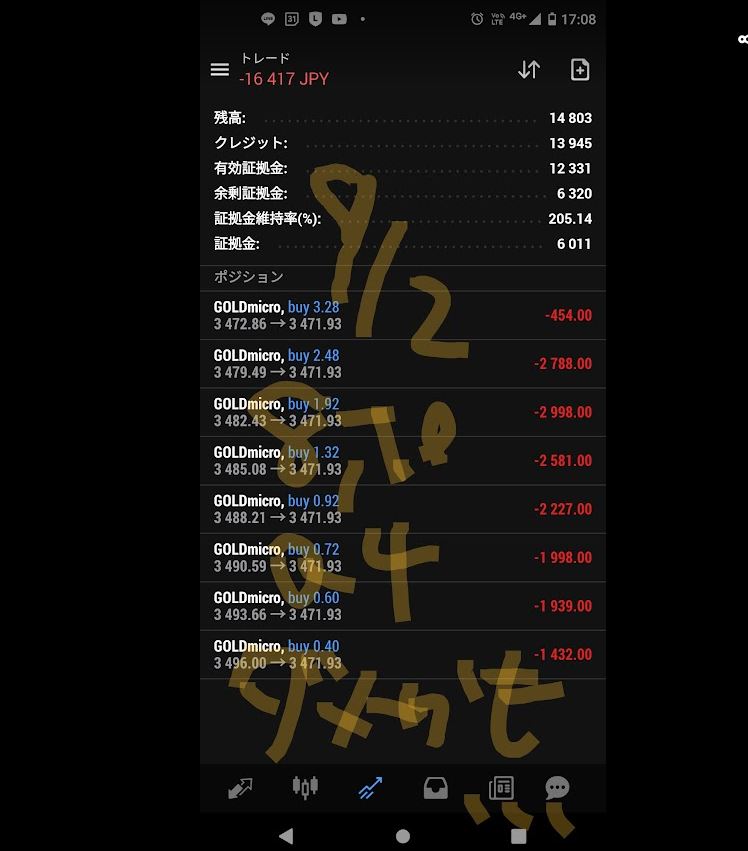Go to the Trade tab
Viewport: 748px width, 851px height.
tap(370, 788)
